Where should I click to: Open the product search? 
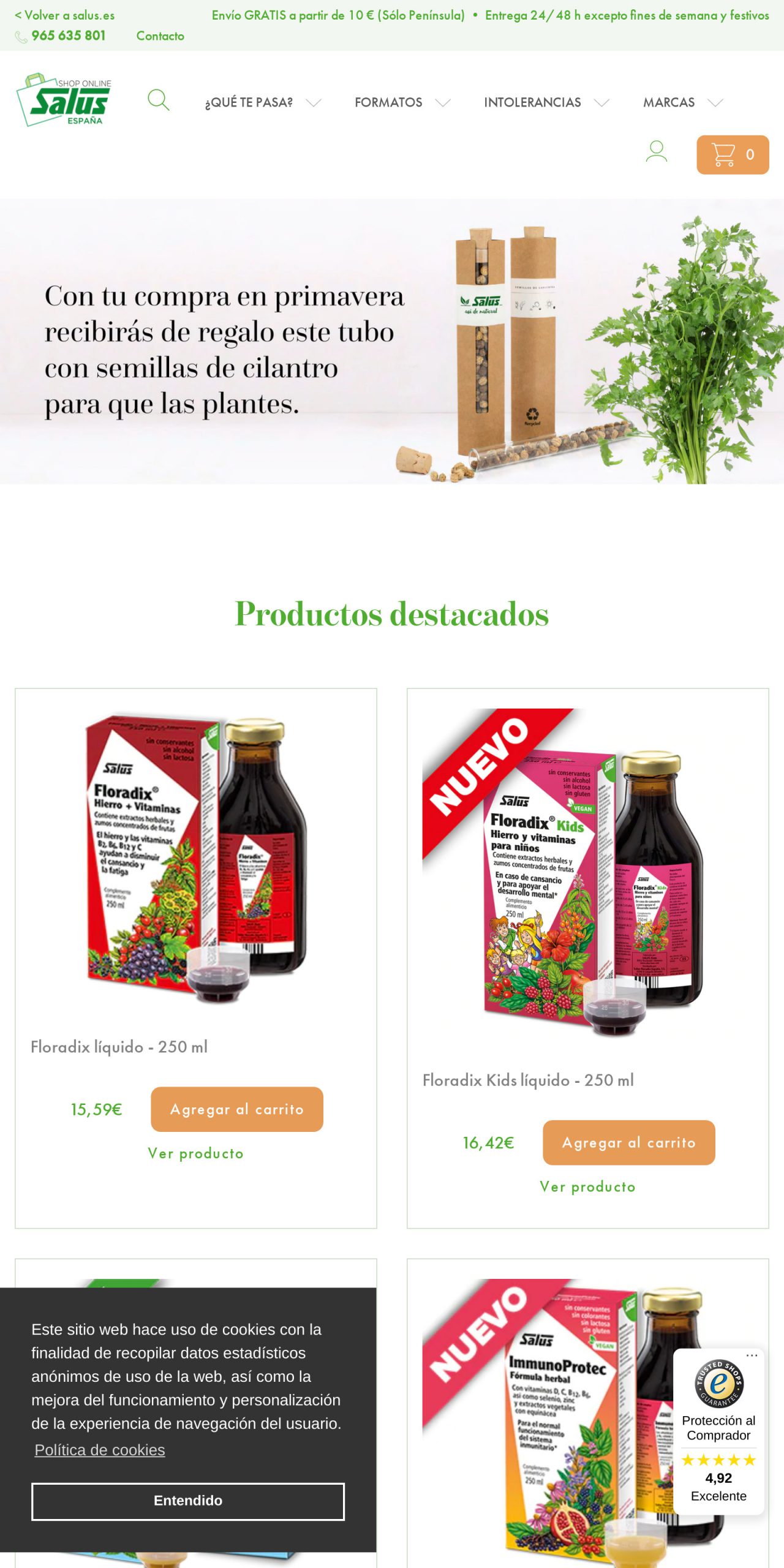click(159, 99)
